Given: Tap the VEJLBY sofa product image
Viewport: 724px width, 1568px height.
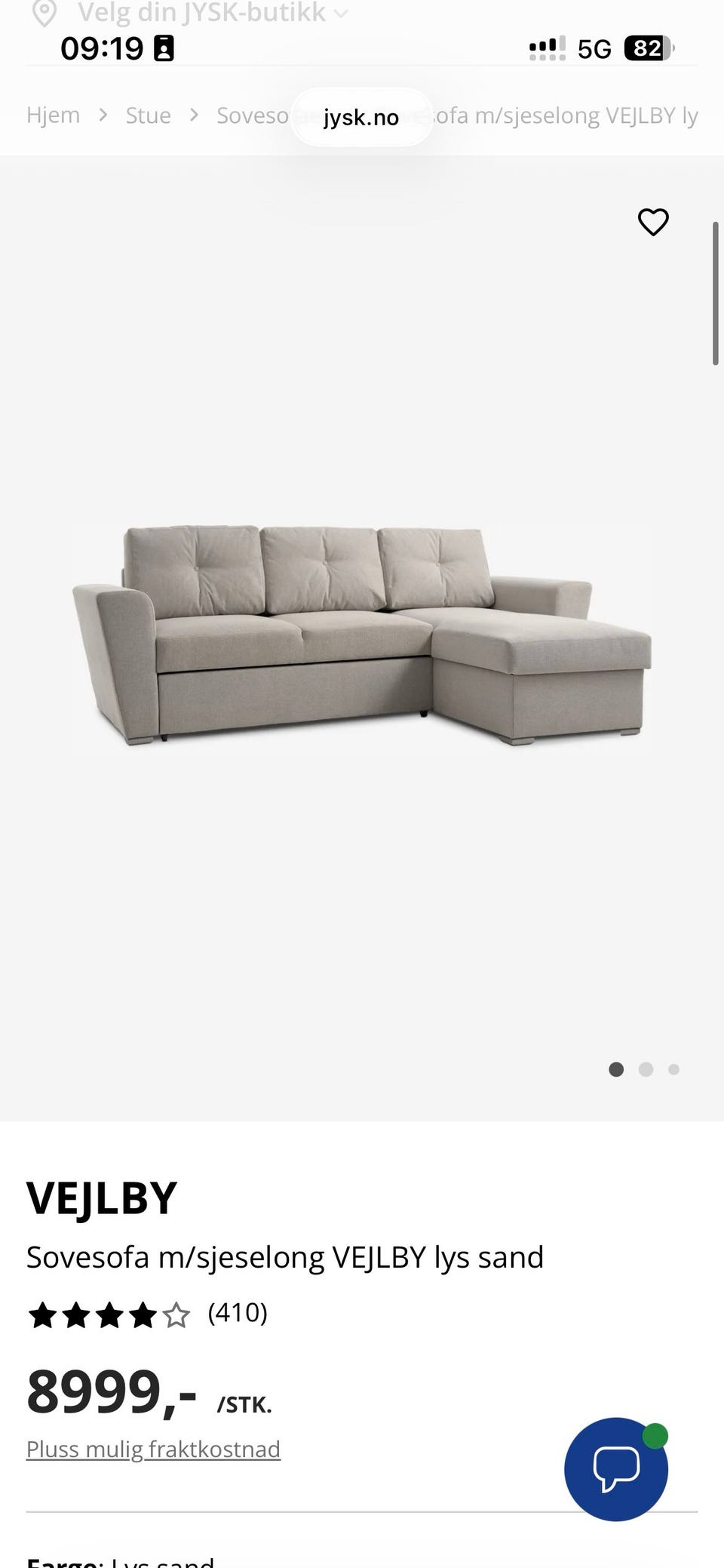Looking at the screenshot, I should click(362, 638).
